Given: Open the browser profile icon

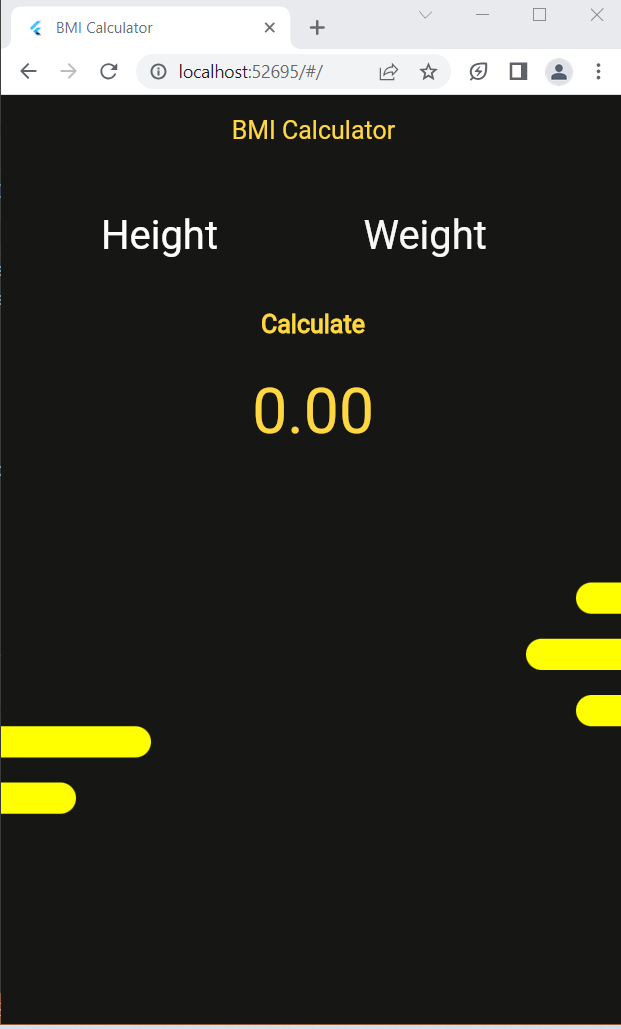Looking at the screenshot, I should pyautogui.click(x=559, y=72).
